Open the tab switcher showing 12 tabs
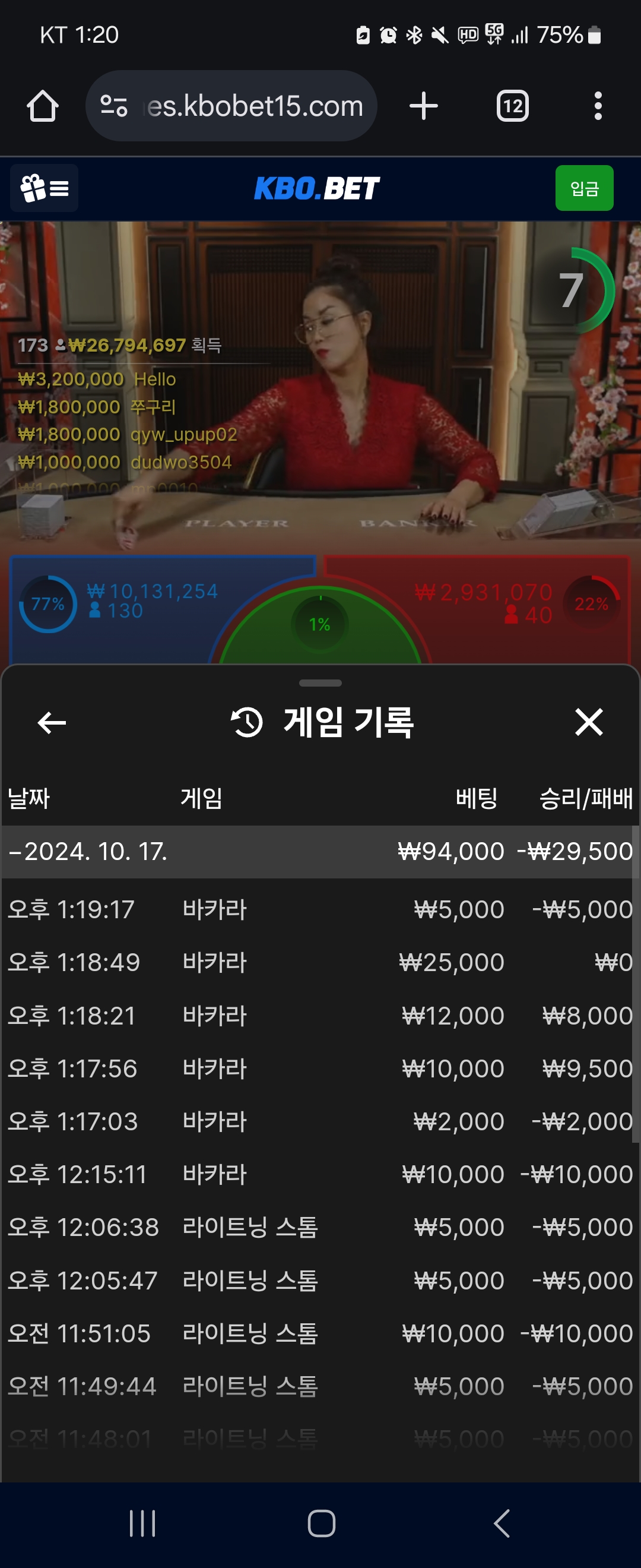The image size is (641, 1568). (x=512, y=106)
